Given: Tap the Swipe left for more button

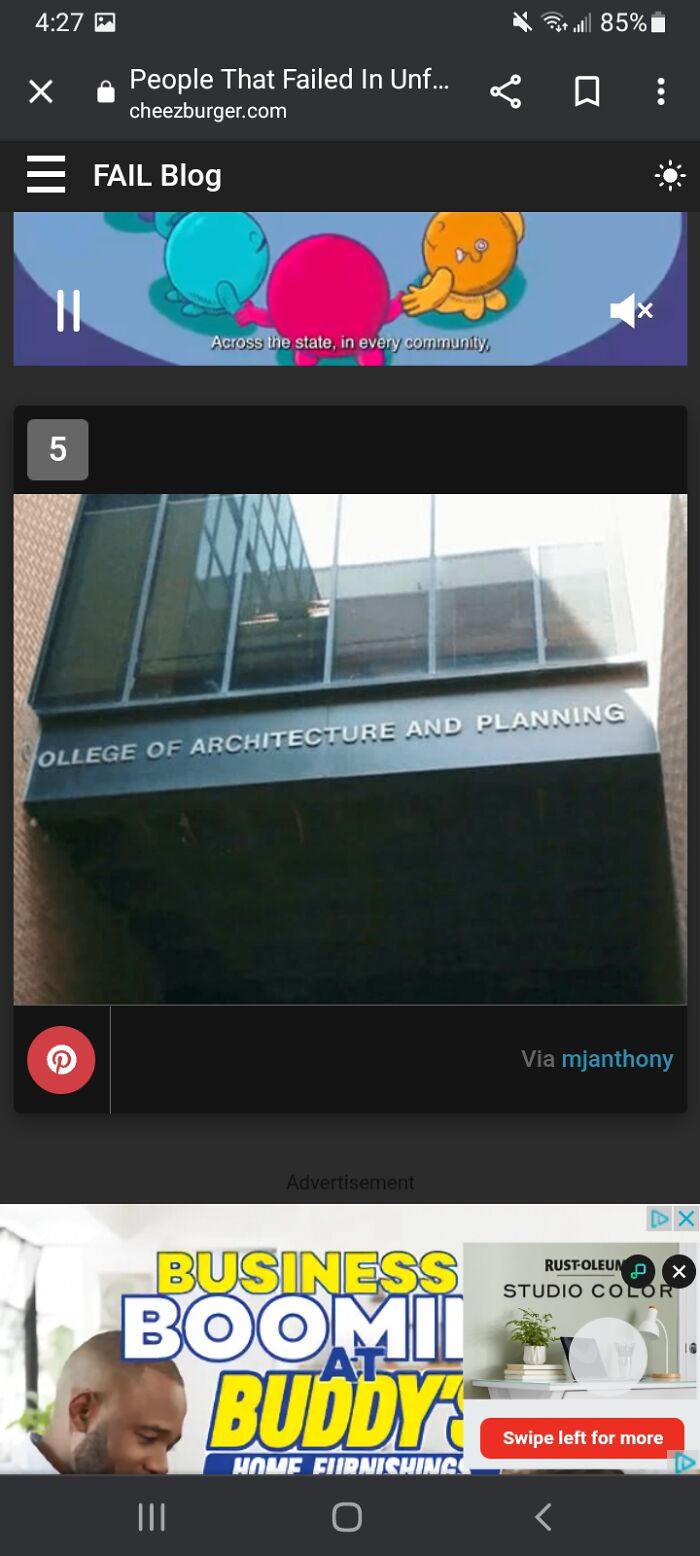Looking at the screenshot, I should tap(582, 1438).
